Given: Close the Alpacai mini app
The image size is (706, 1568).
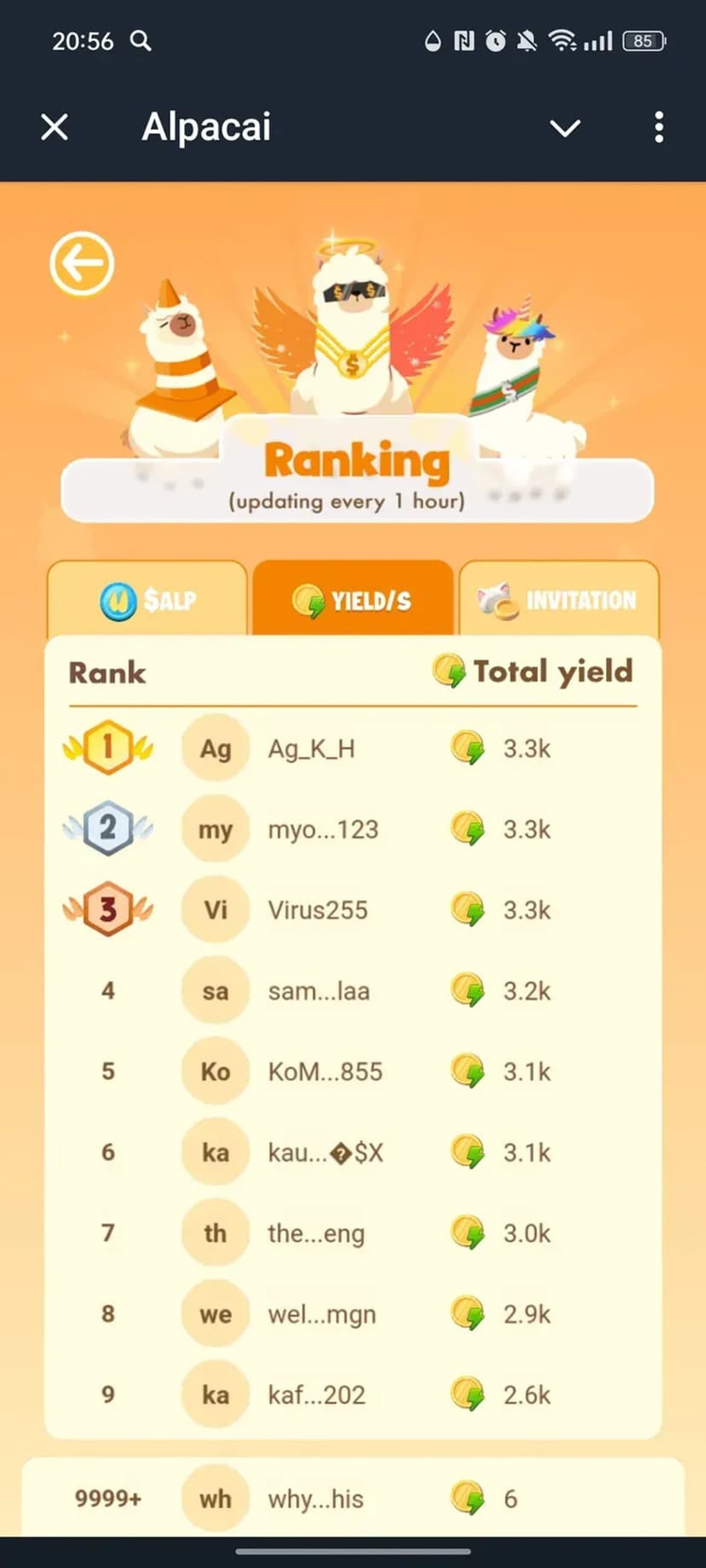Looking at the screenshot, I should (x=55, y=128).
